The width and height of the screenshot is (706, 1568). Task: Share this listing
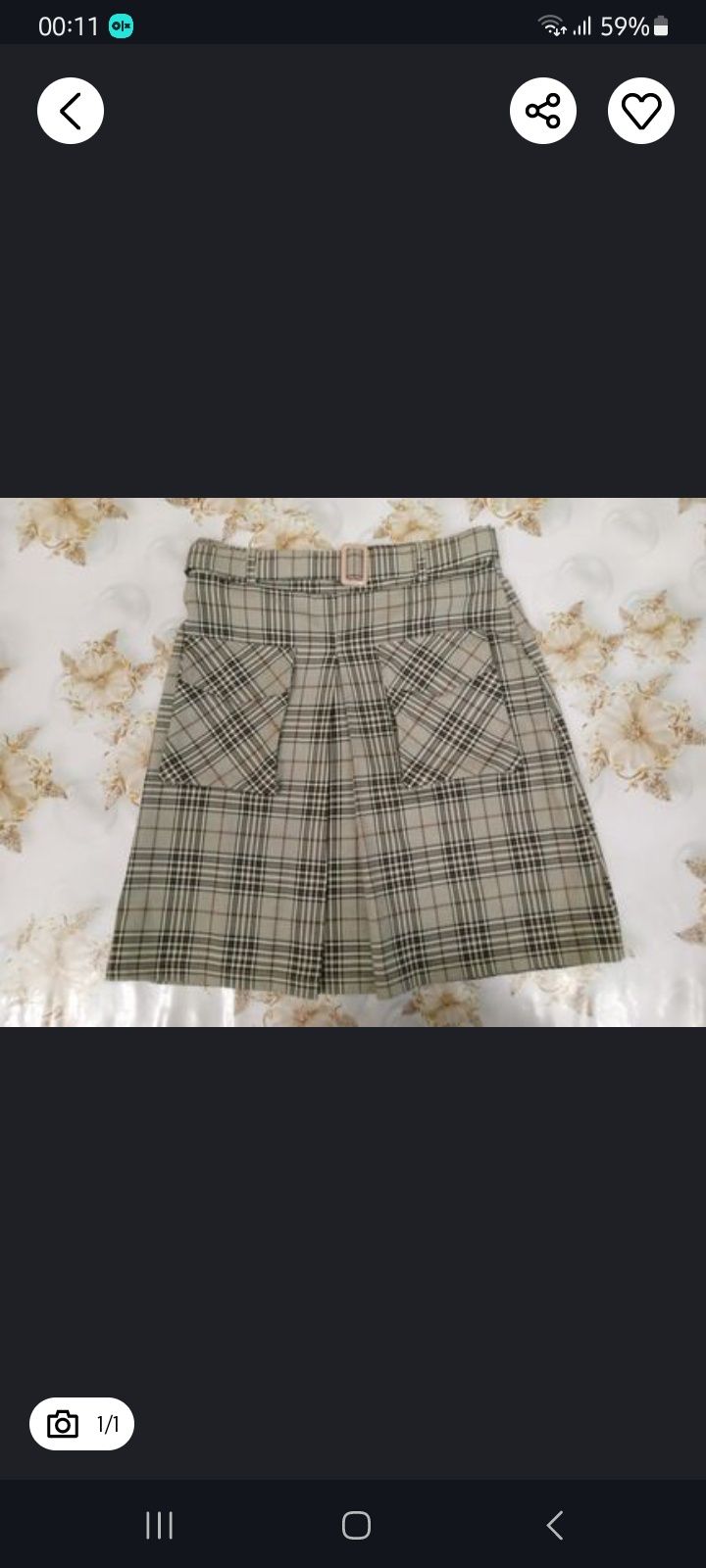click(543, 111)
